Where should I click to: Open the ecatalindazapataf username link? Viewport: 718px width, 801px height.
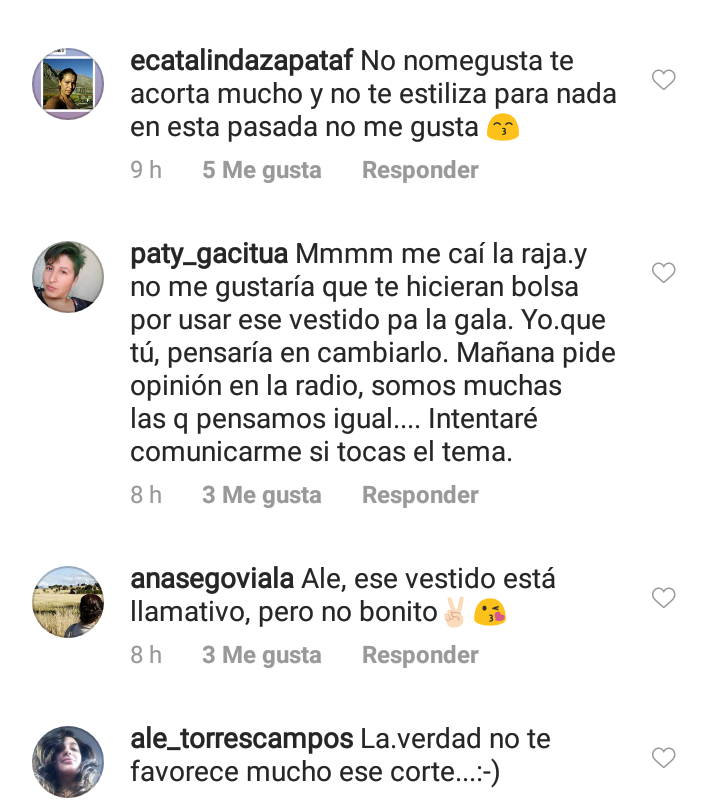[x=241, y=61]
